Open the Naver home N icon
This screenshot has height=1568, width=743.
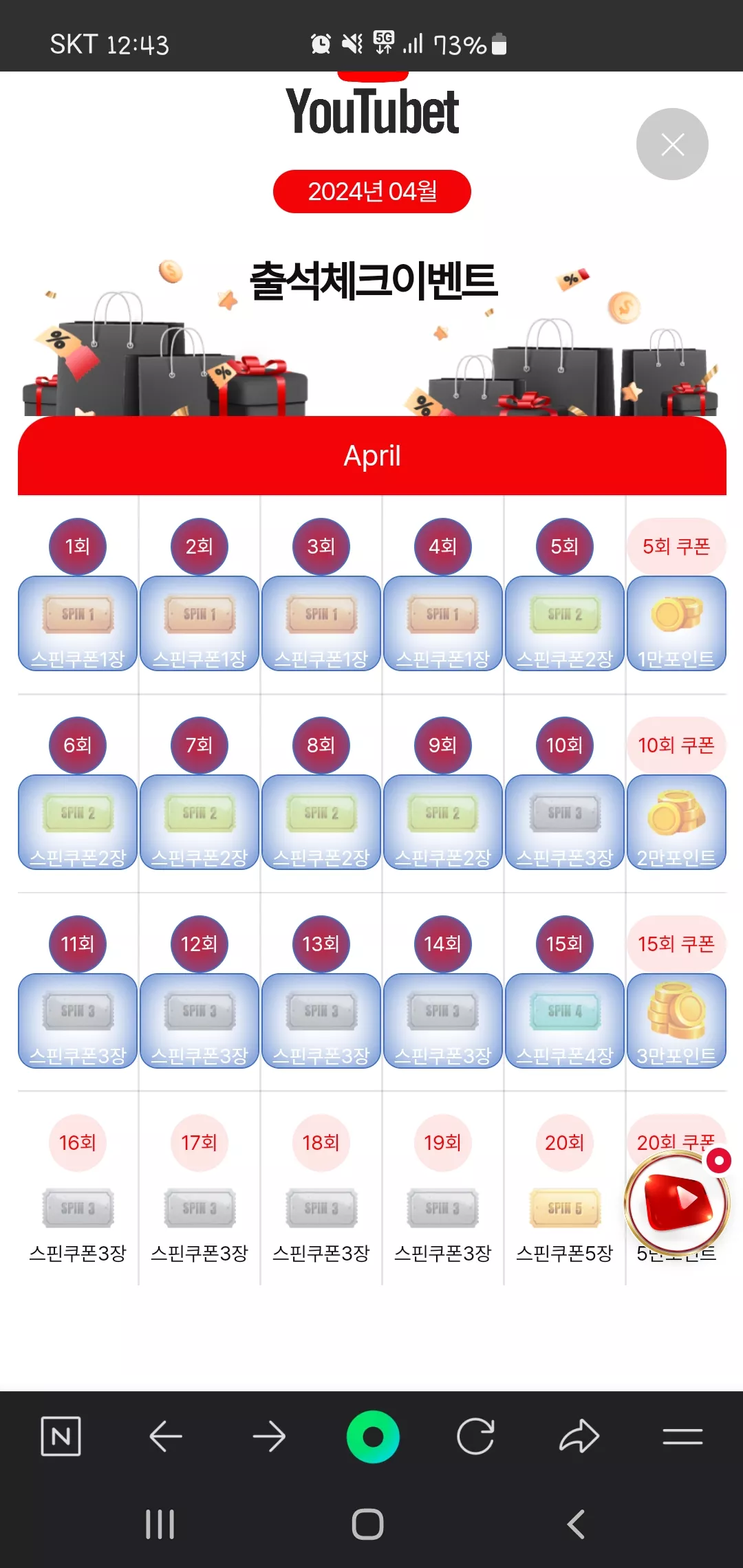pyautogui.click(x=61, y=1436)
